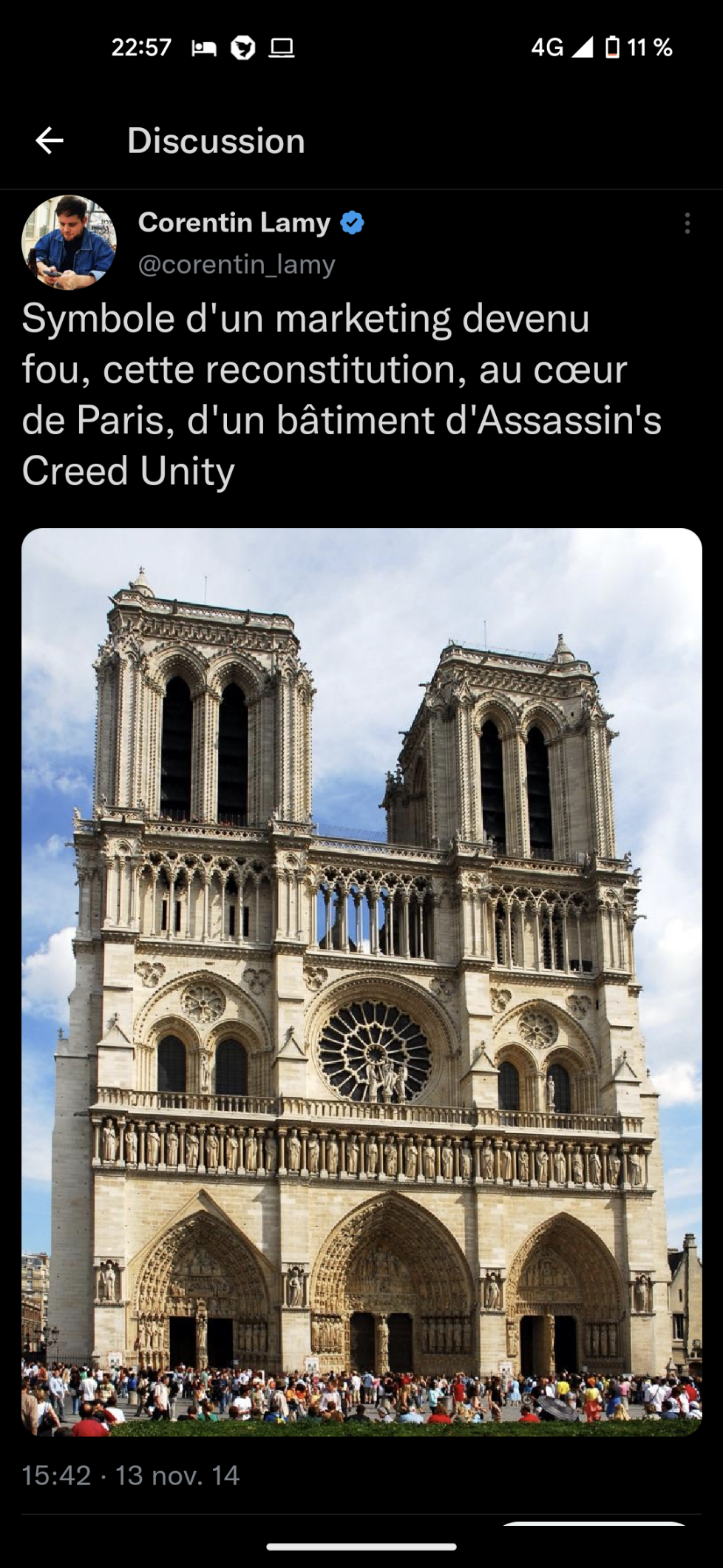Viewport: 723px width, 1568px height.
Task: Enlarge the Notre-Dame cathedral photo
Action: coord(361,981)
